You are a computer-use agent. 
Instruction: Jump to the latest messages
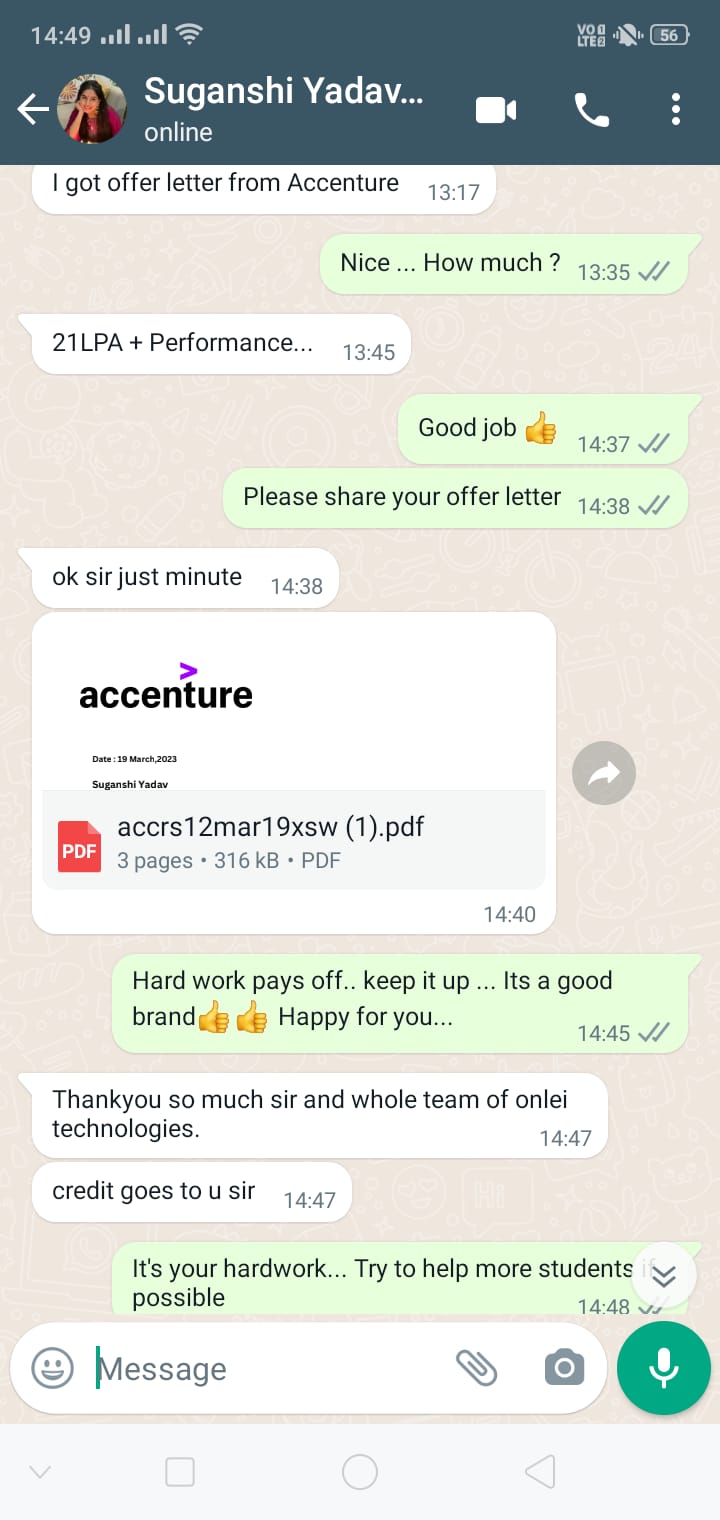664,1276
